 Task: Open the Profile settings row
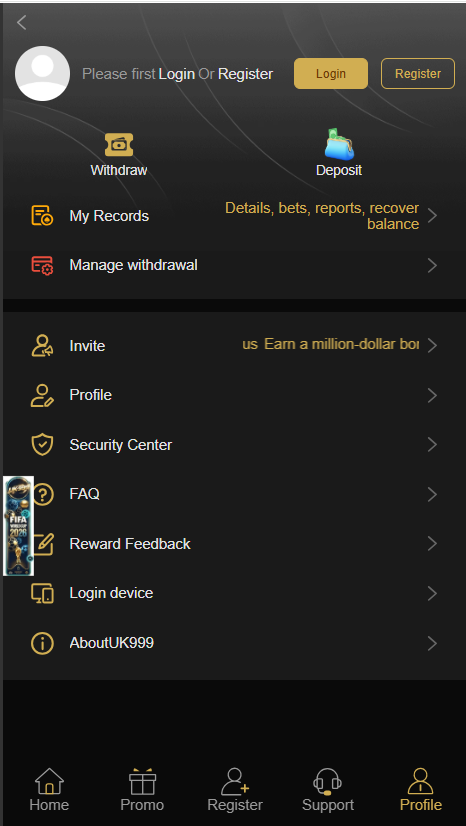pos(234,395)
